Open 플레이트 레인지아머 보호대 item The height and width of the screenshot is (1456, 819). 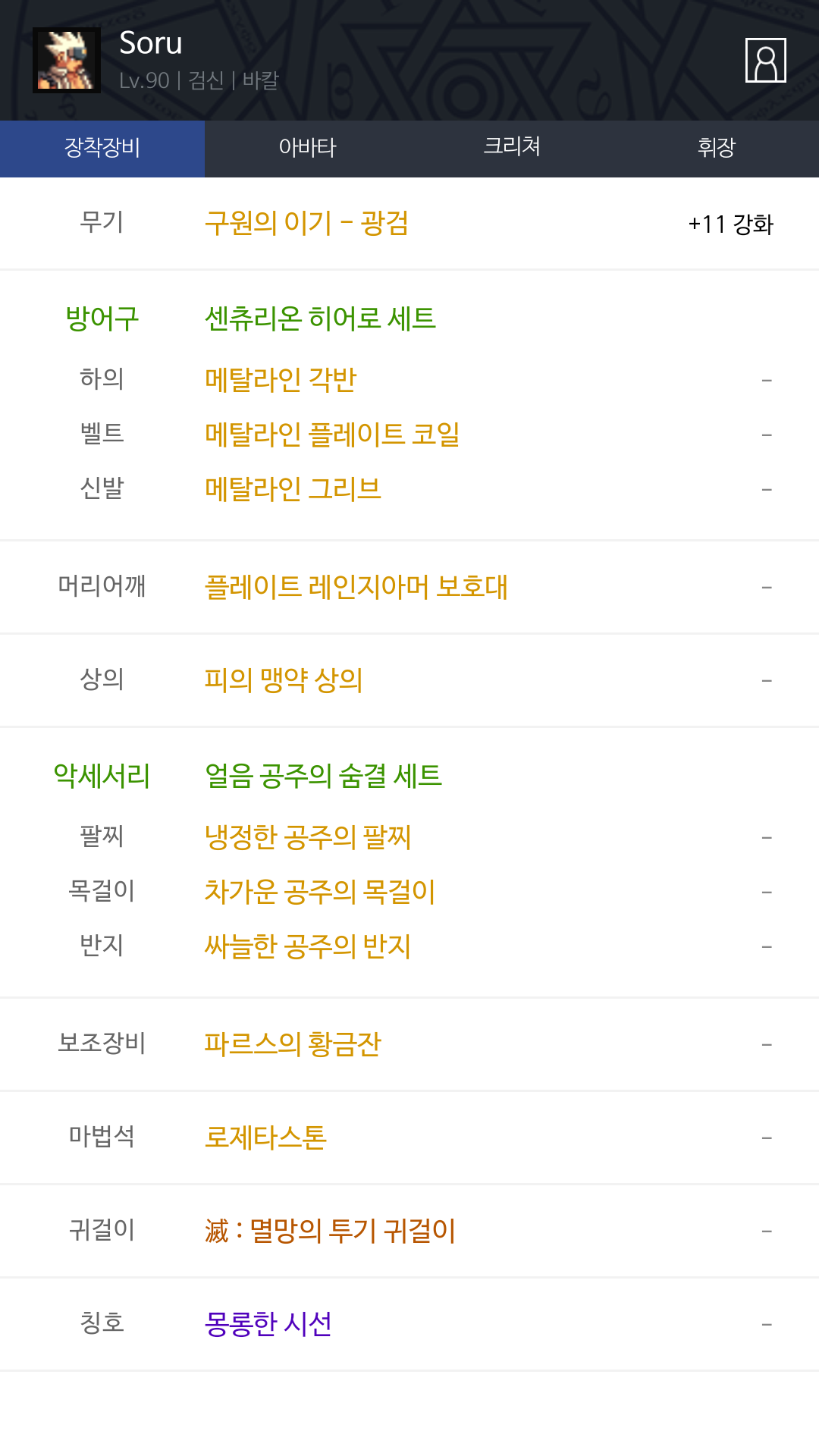(356, 587)
